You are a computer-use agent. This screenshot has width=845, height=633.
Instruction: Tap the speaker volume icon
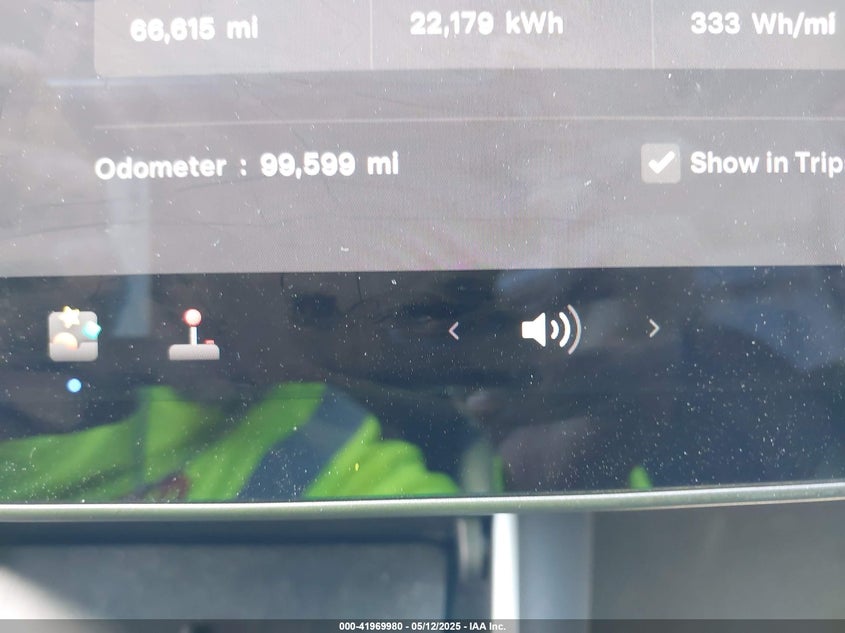tap(550, 330)
